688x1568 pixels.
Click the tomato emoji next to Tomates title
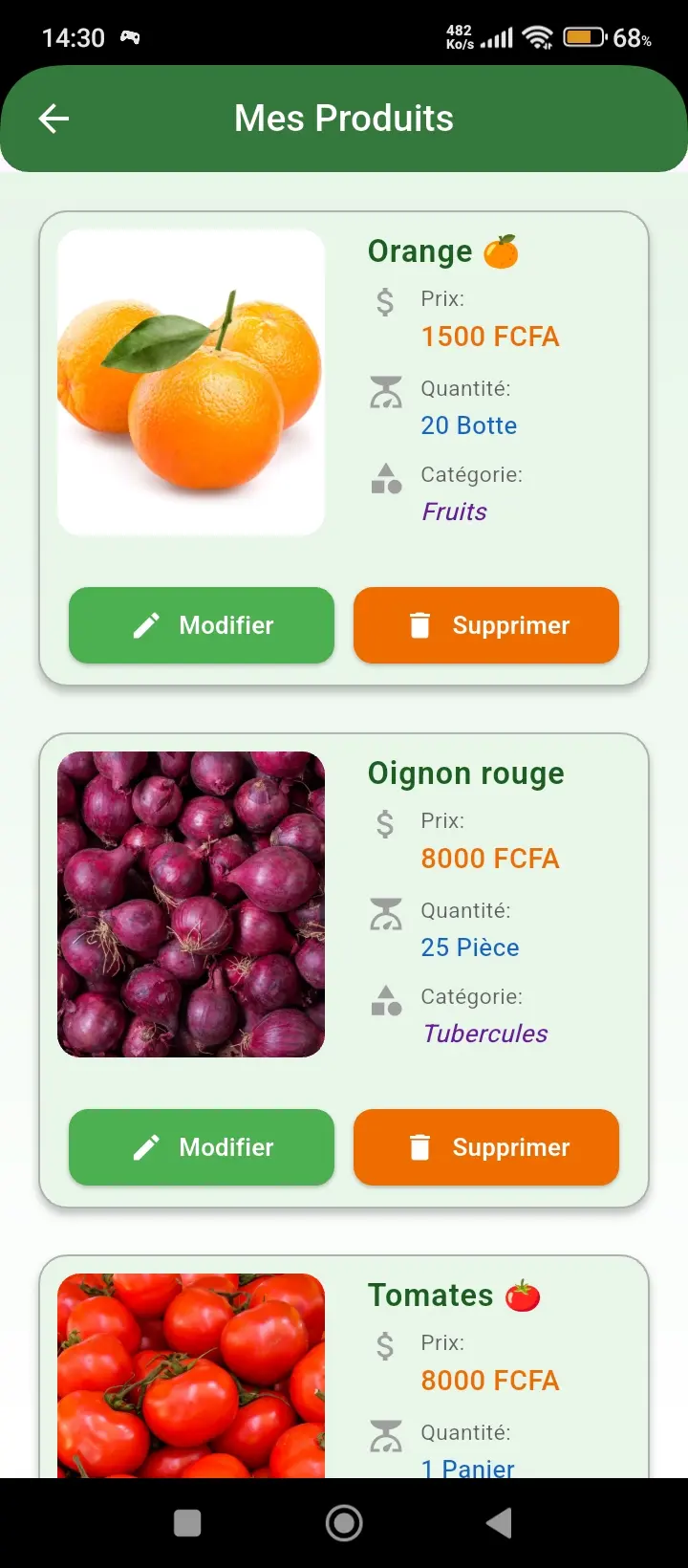pyautogui.click(x=522, y=1295)
